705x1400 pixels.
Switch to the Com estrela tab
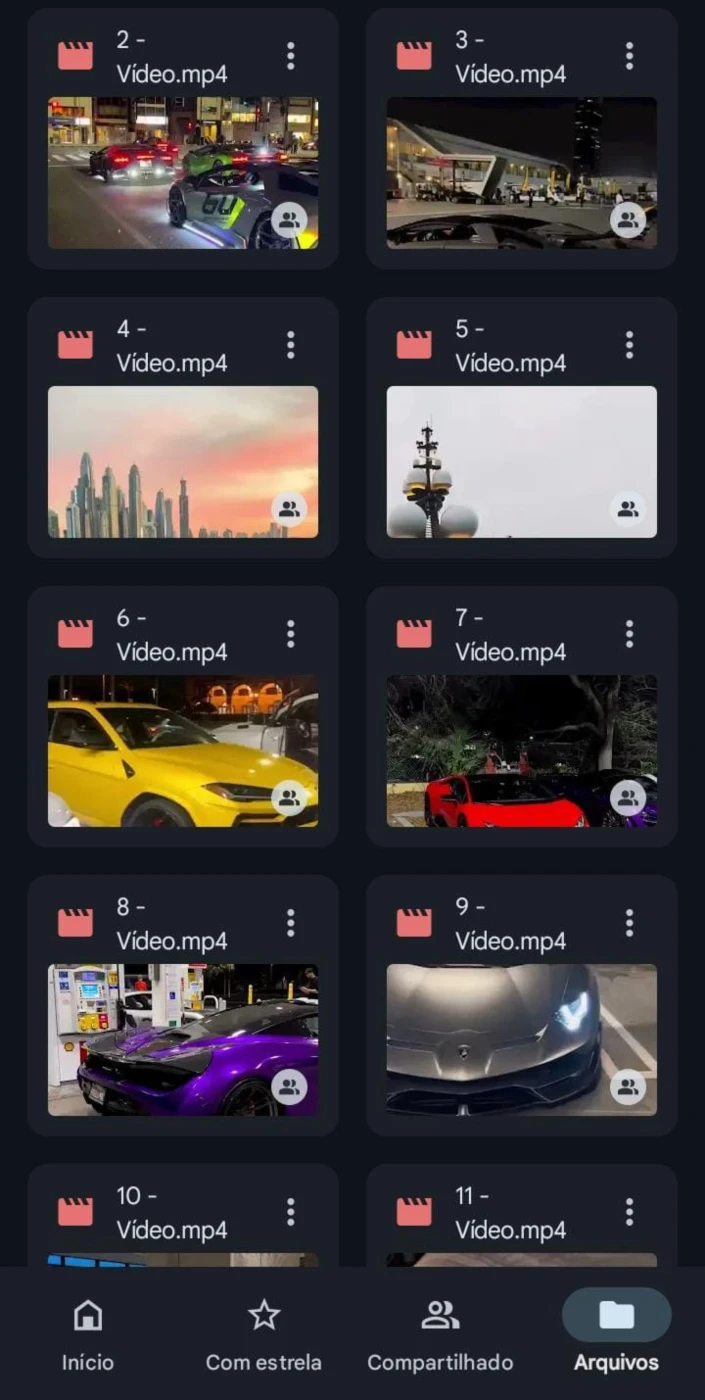click(264, 1335)
